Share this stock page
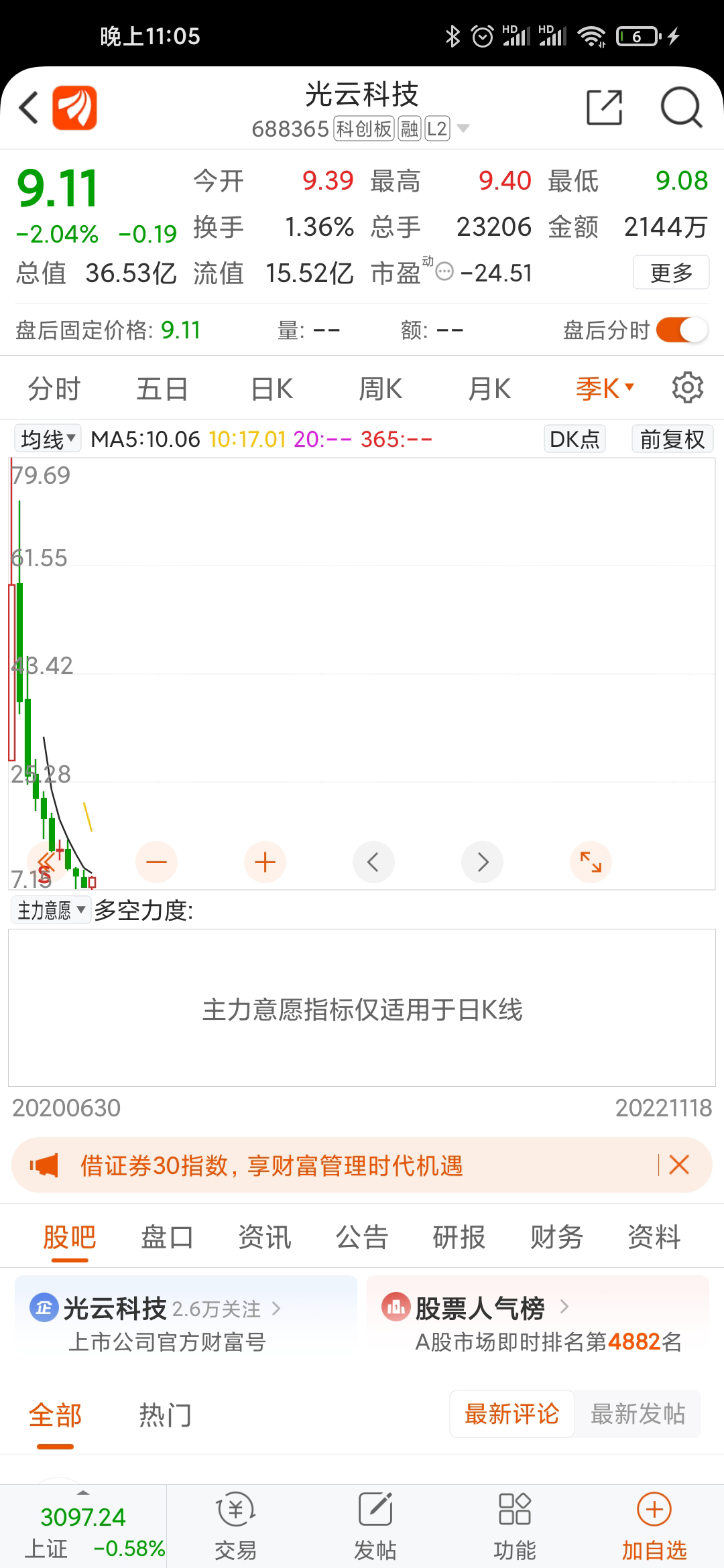 point(604,108)
